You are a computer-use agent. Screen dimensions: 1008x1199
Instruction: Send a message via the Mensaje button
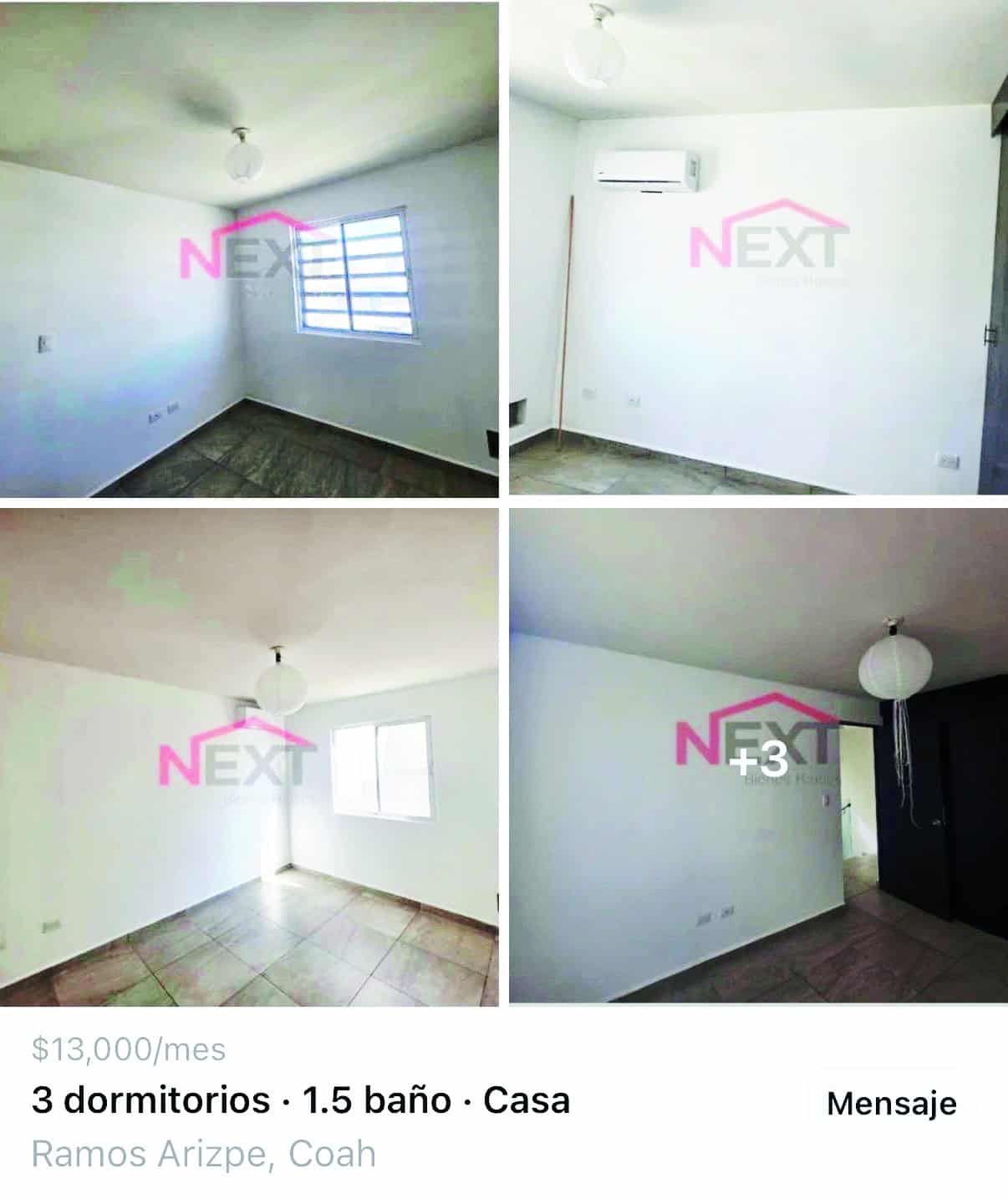pos(891,1103)
